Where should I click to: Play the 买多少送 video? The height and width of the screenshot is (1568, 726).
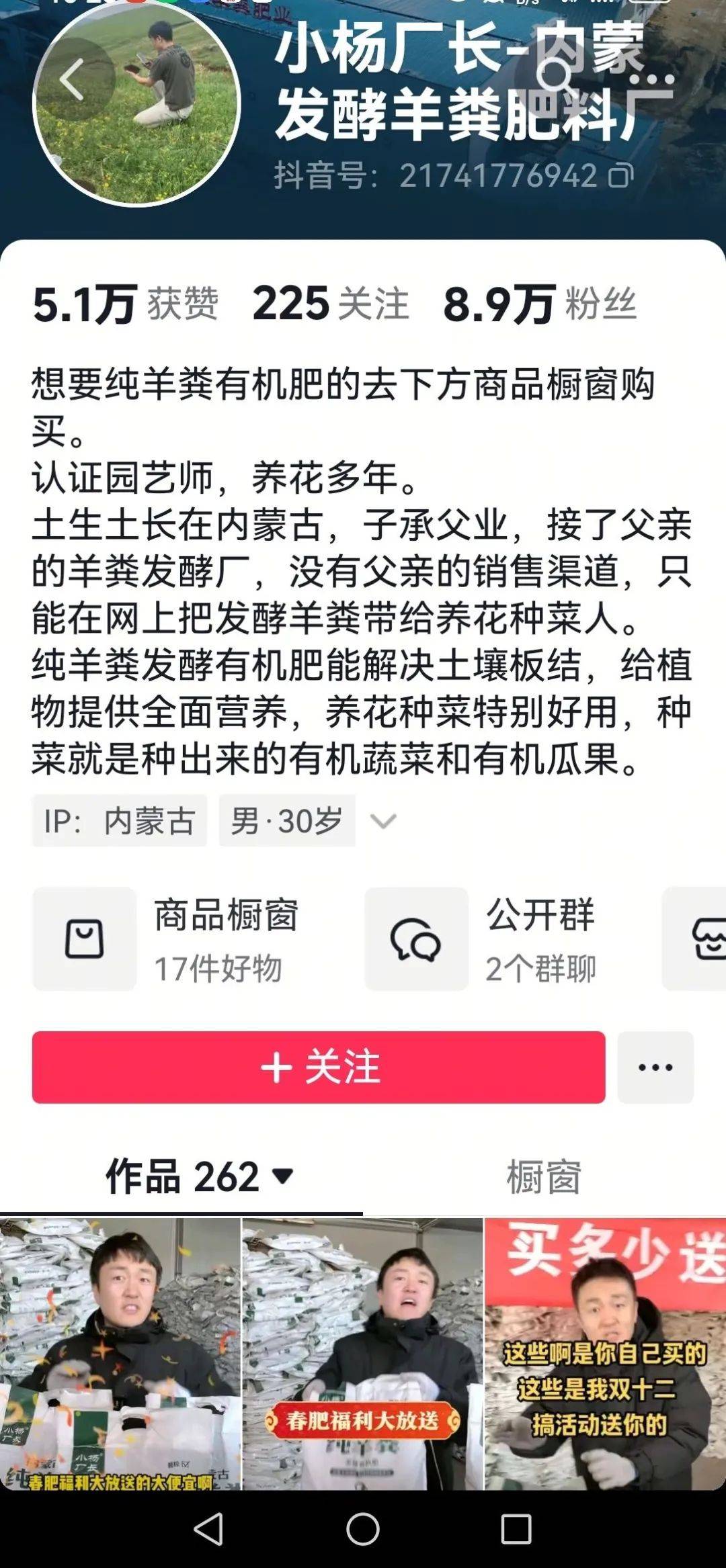[605, 1354]
